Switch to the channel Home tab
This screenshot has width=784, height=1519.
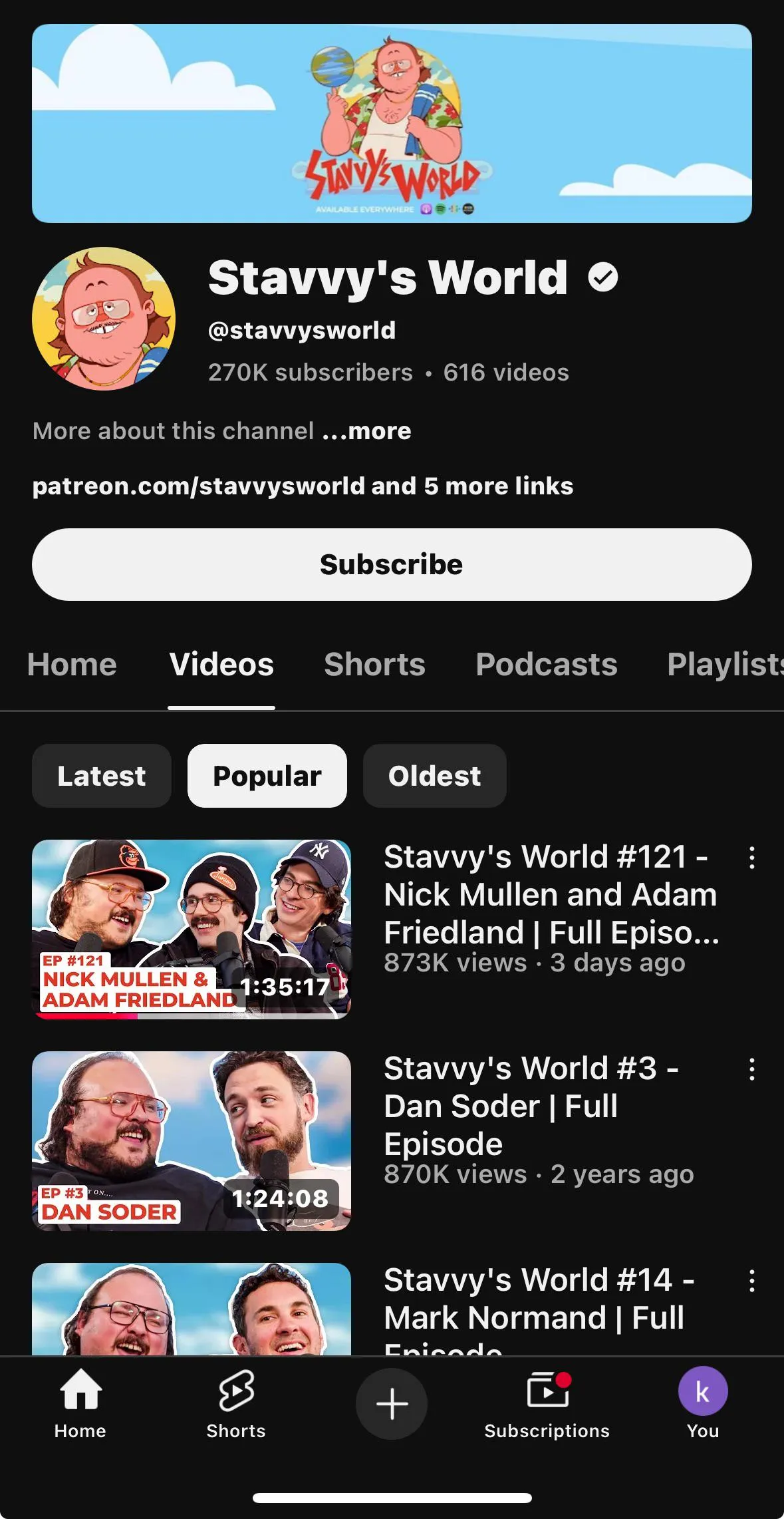[72, 665]
